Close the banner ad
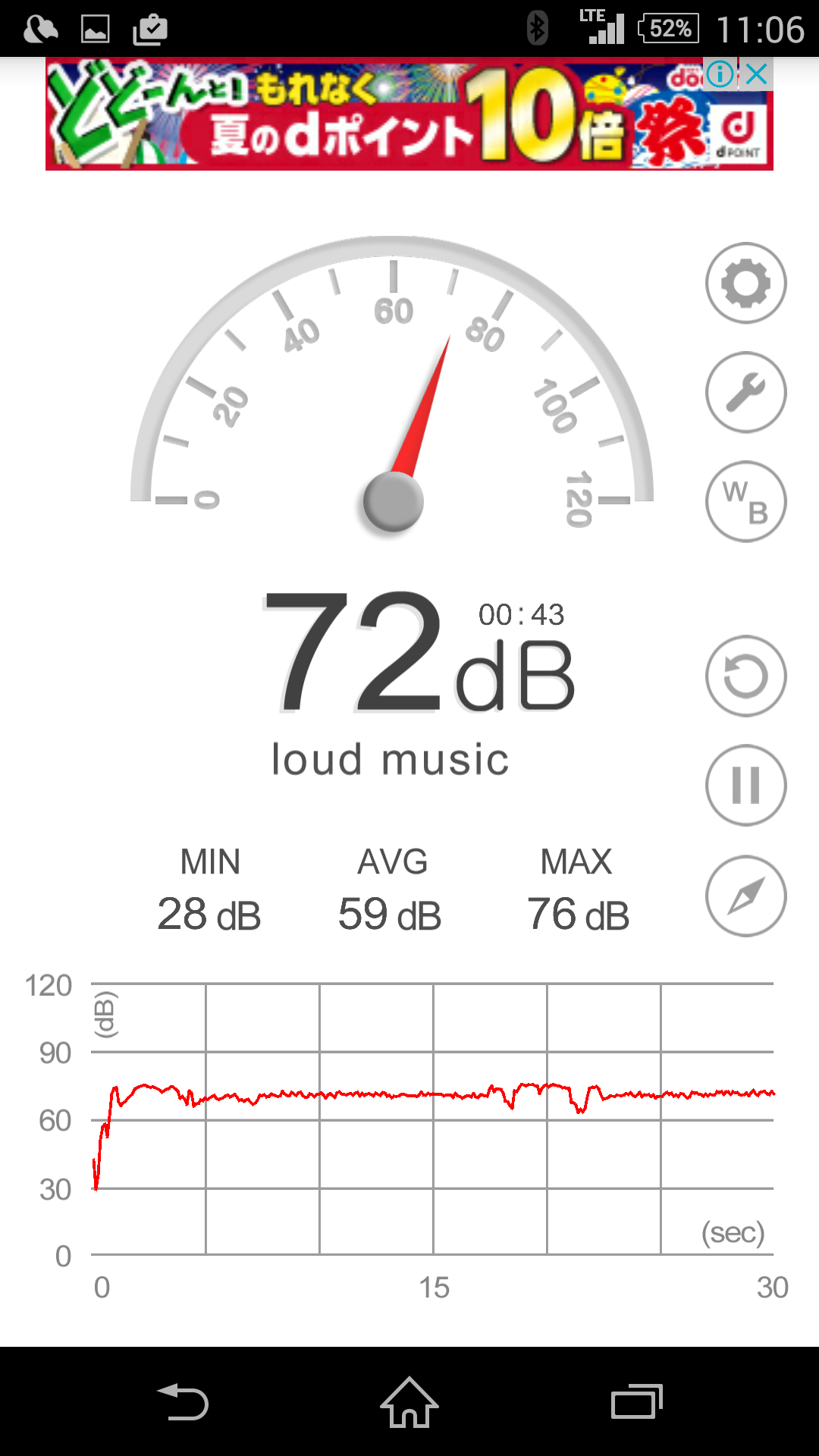The height and width of the screenshot is (1456, 819). (757, 74)
